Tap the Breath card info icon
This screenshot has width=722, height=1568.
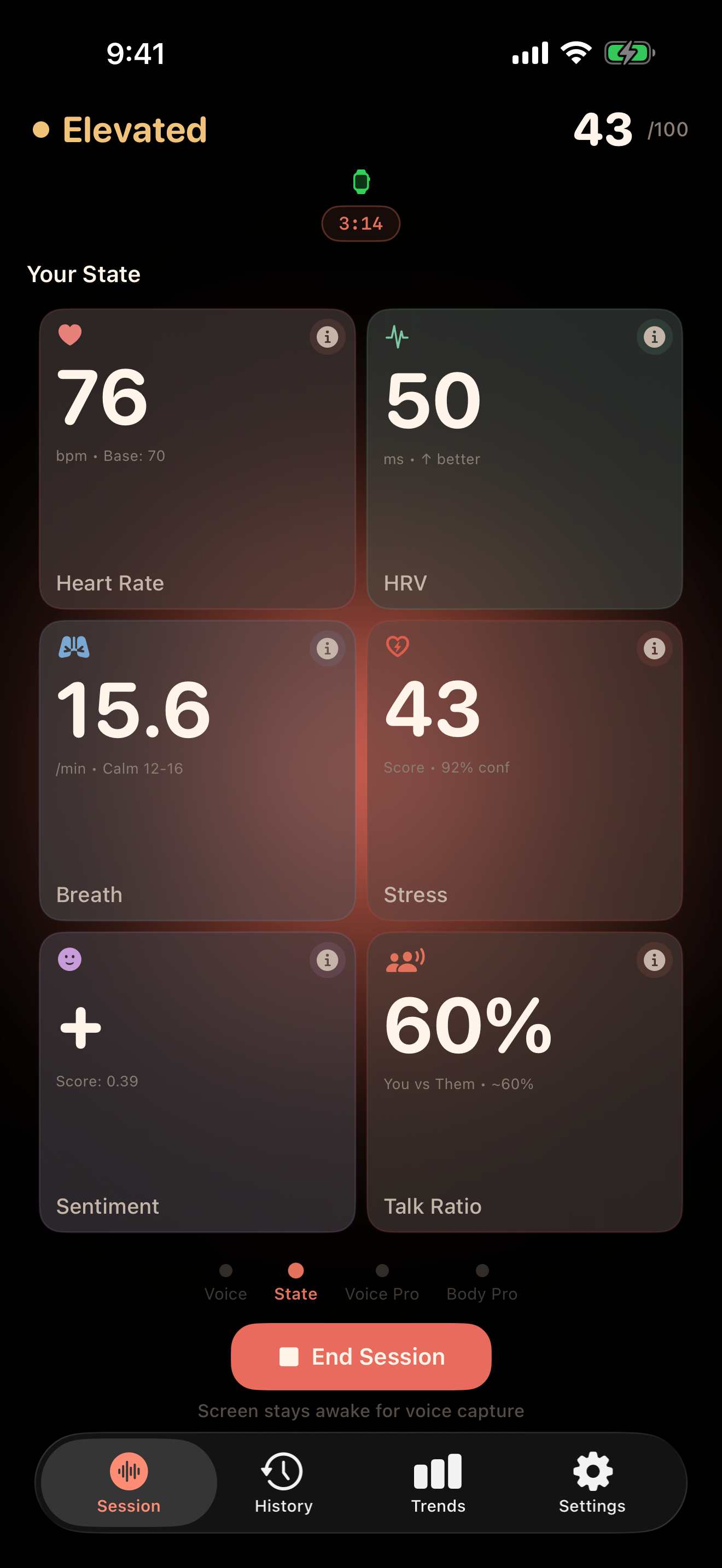click(x=327, y=648)
